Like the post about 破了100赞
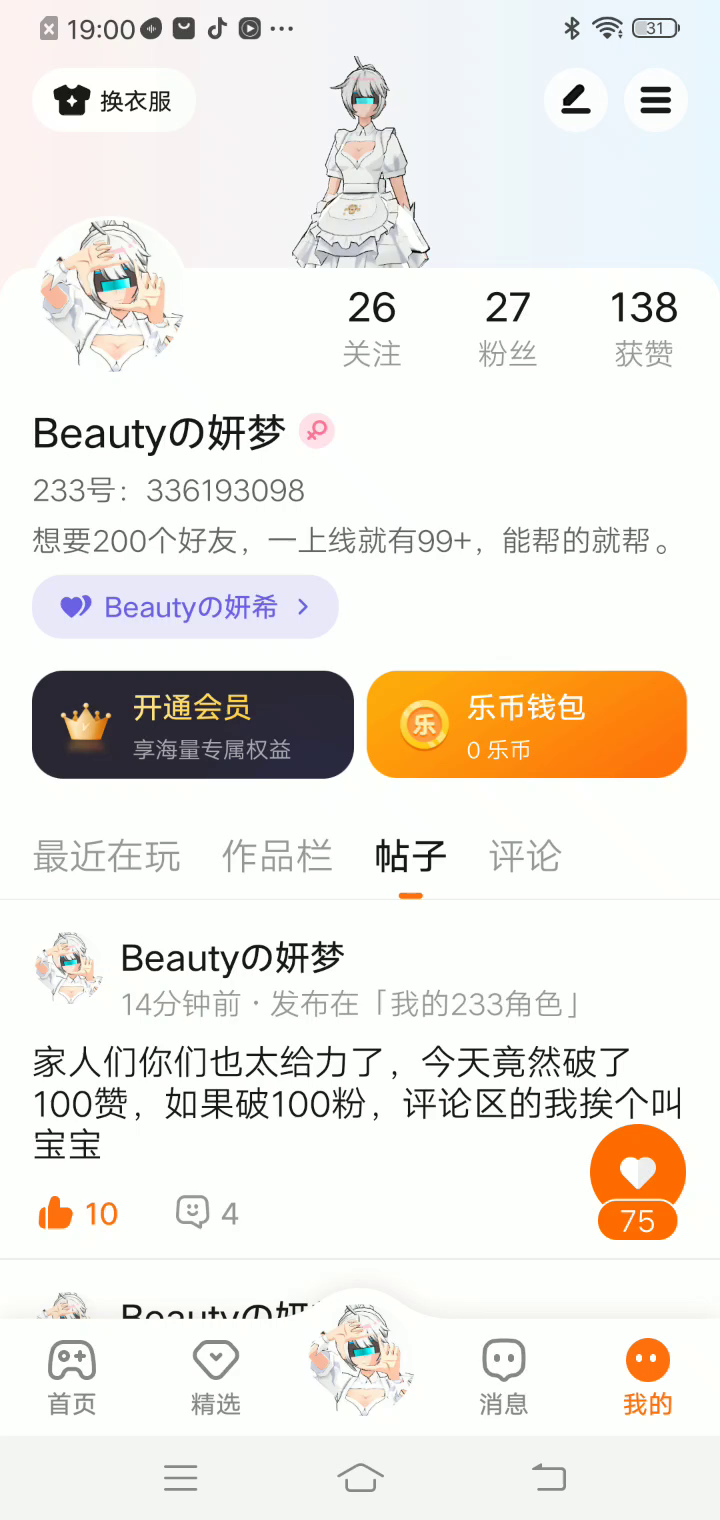720x1520 pixels. coord(78,1214)
